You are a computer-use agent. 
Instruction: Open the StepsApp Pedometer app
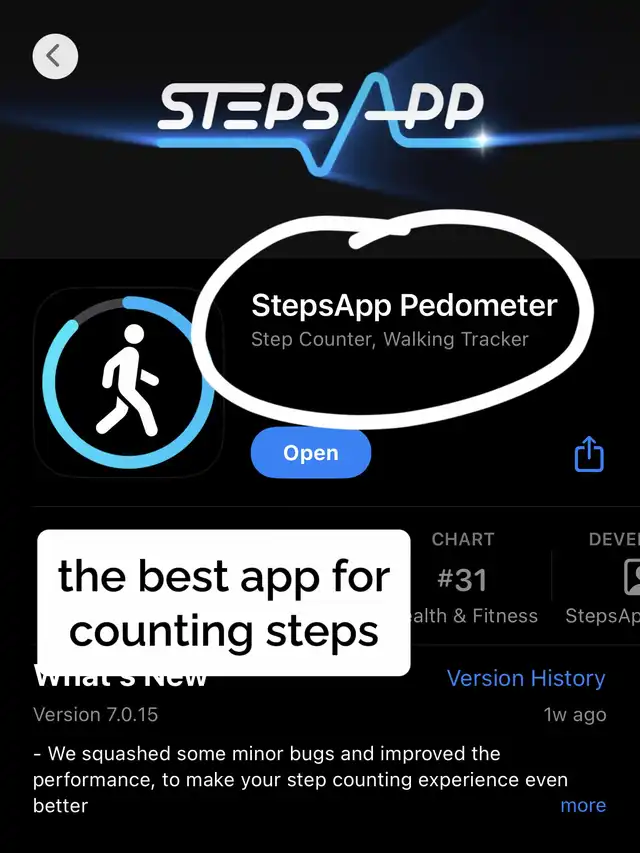pyautogui.click(x=311, y=453)
